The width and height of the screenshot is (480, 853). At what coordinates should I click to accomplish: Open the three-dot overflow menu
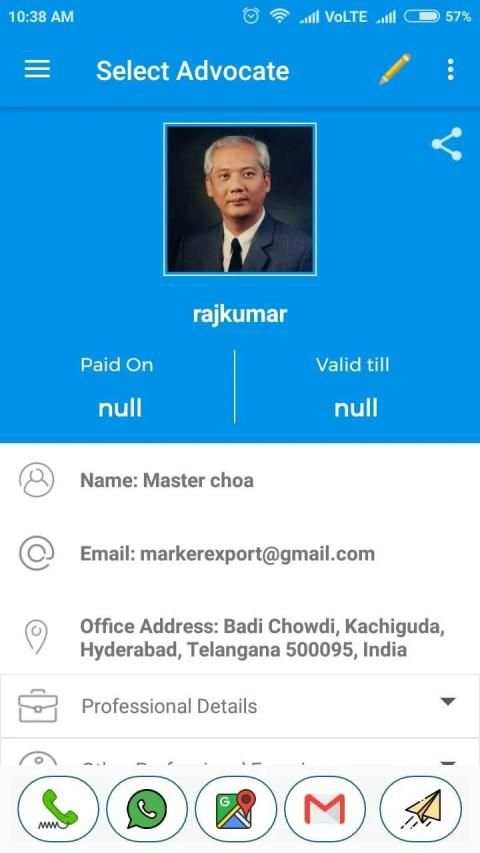tap(450, 70)
